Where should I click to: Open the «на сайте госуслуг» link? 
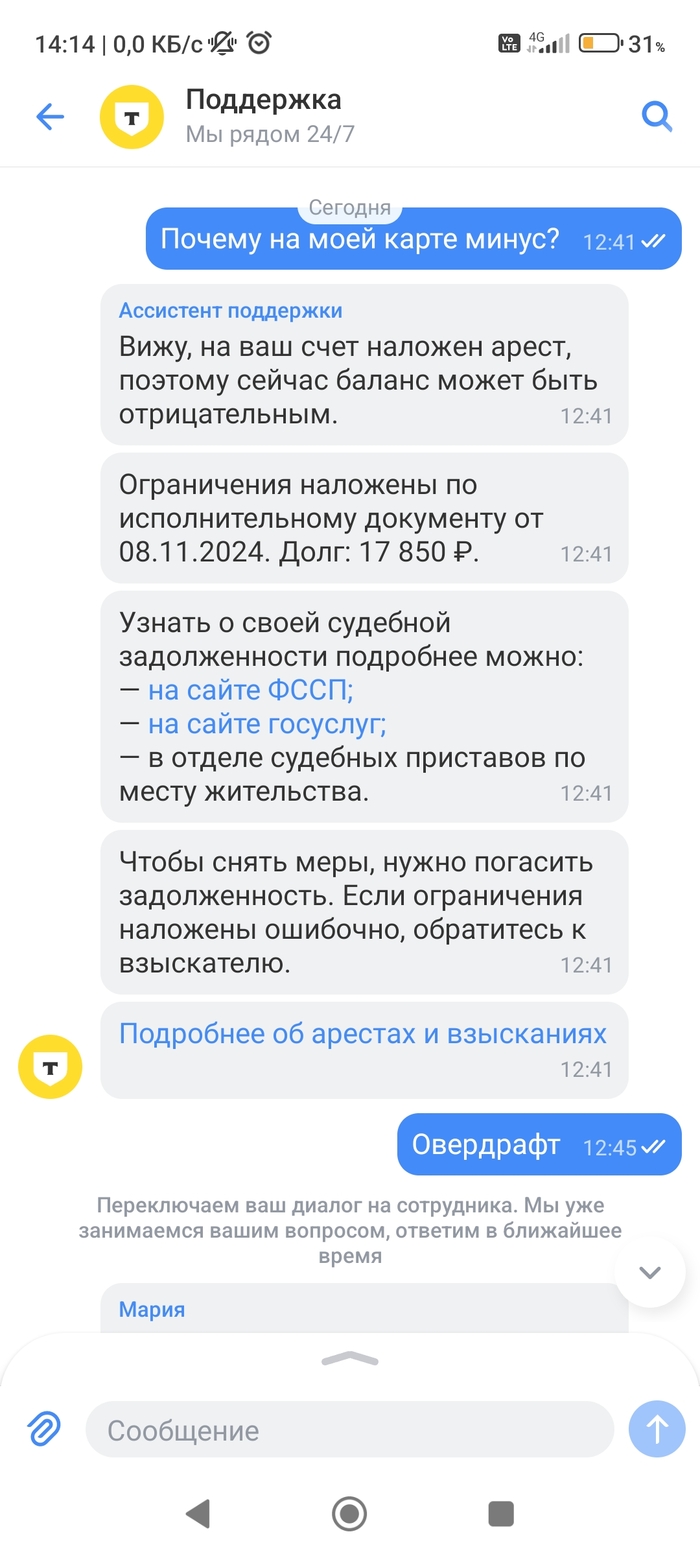(x=267, y=724)
